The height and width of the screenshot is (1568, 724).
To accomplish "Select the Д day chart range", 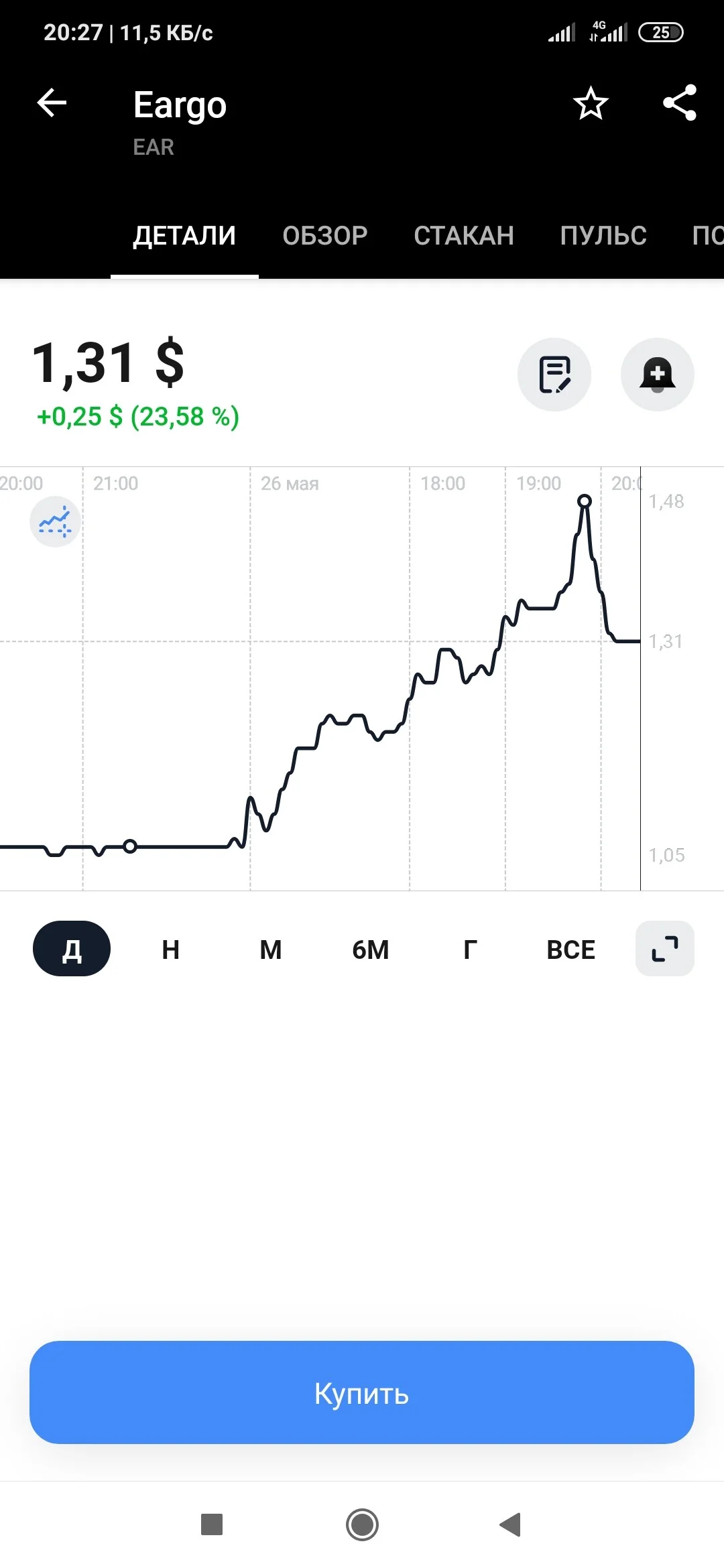I will (x=72, y=949).
